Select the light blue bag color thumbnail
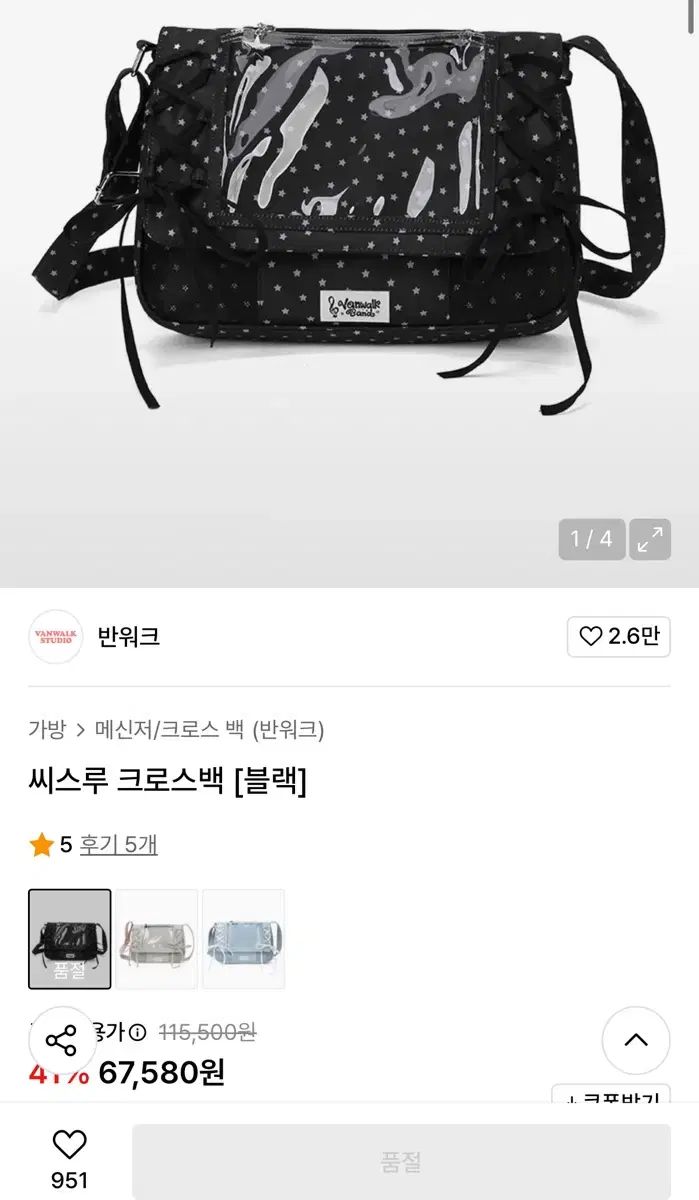The width and height of the screenshot is (699, 1200). 243,939
